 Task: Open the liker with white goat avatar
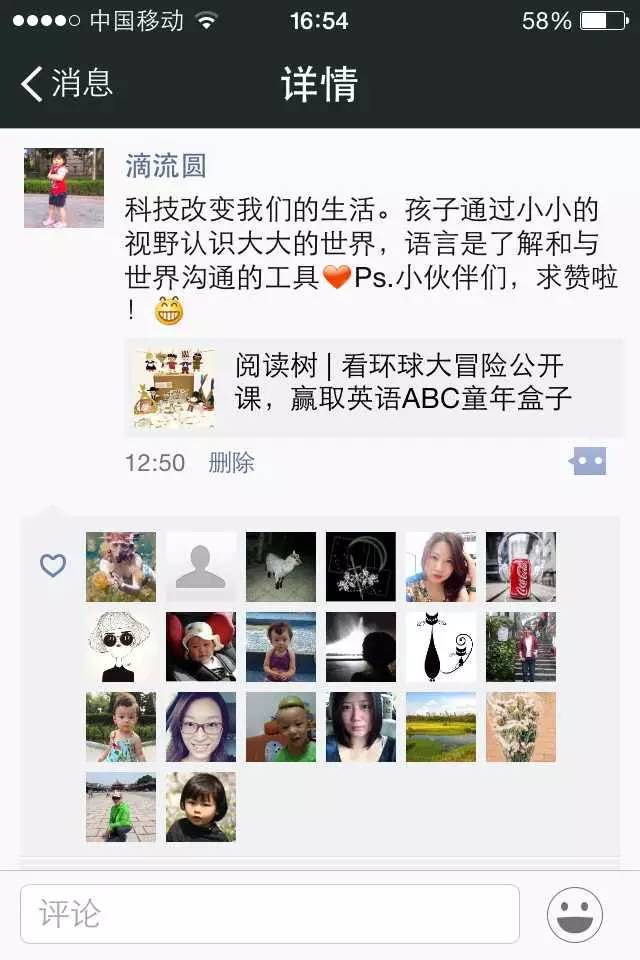coord(281,567)
